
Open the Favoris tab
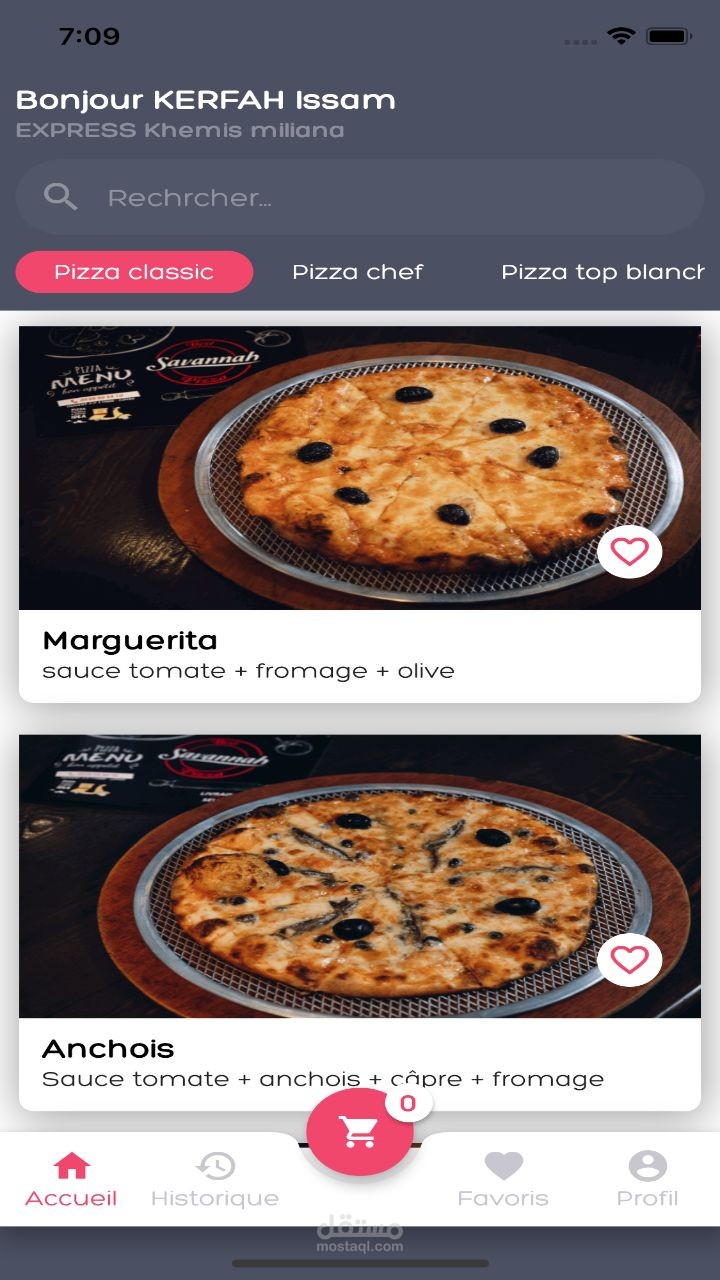[x=503, y=1179]
